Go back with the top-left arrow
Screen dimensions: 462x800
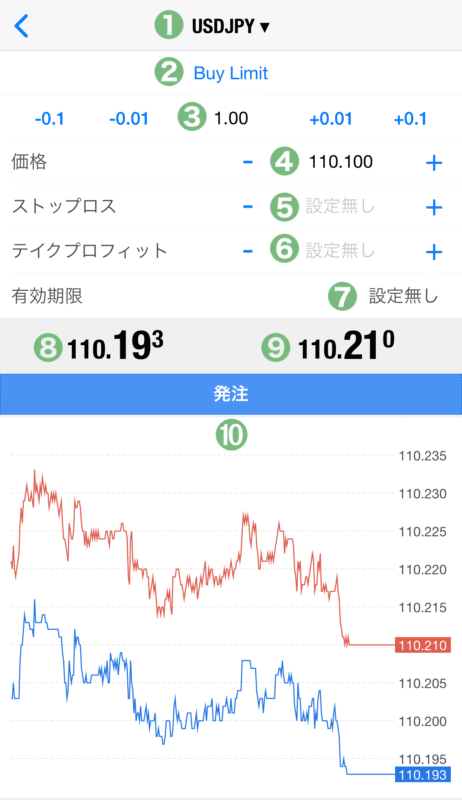21,26
